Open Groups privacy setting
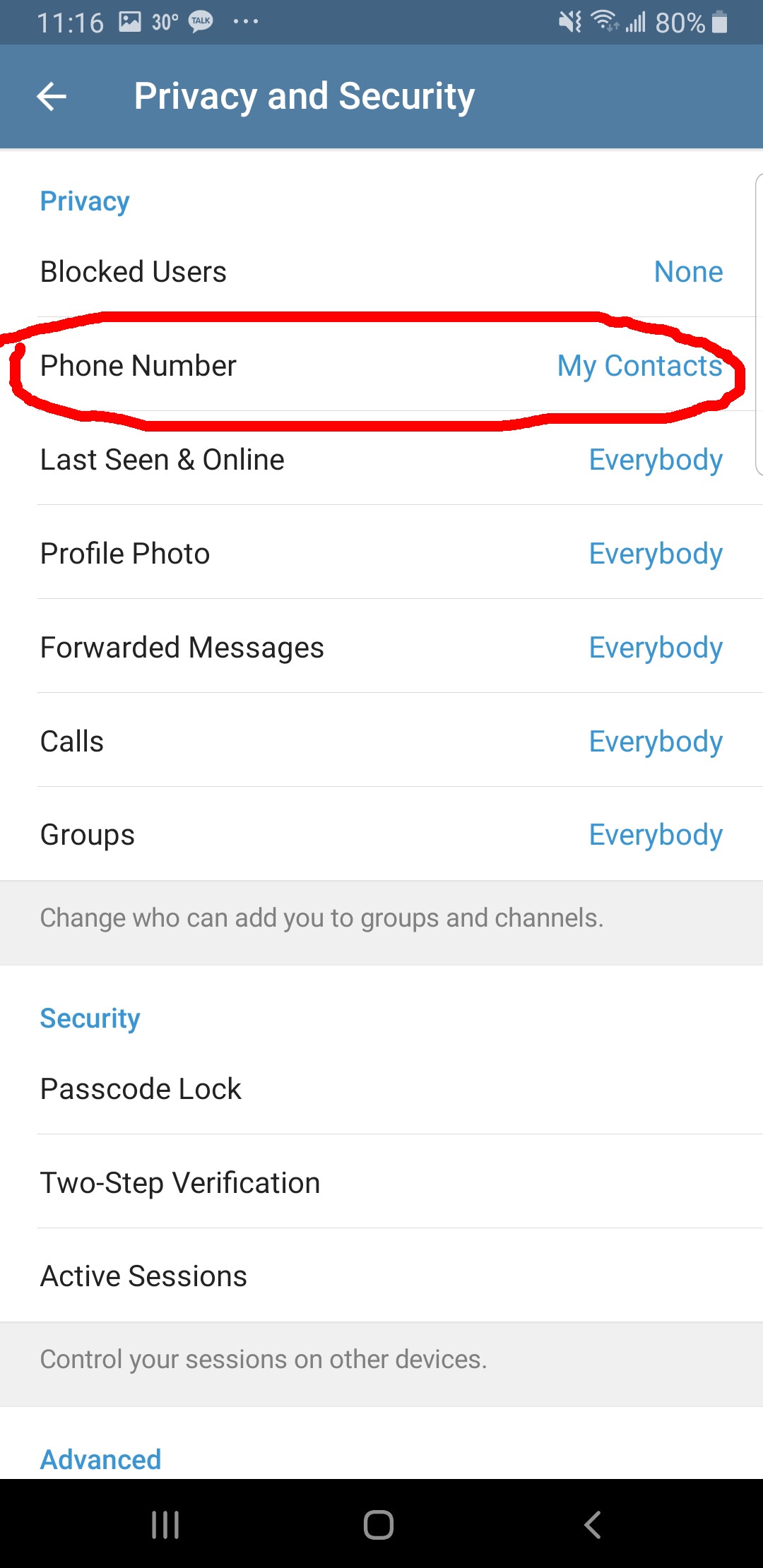The image size is (763, 1568). [381, 834]
